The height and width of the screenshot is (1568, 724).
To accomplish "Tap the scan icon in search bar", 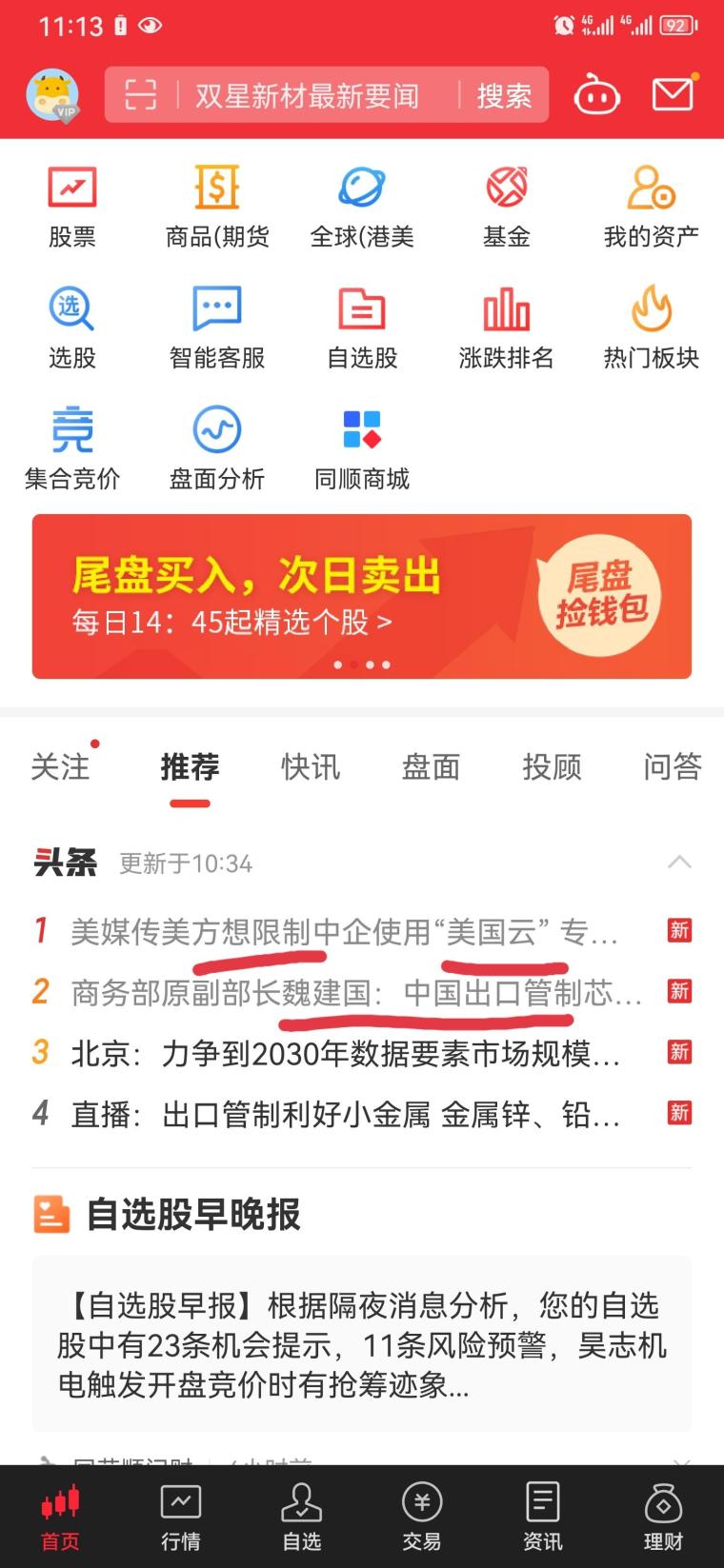I will (140, 95).
